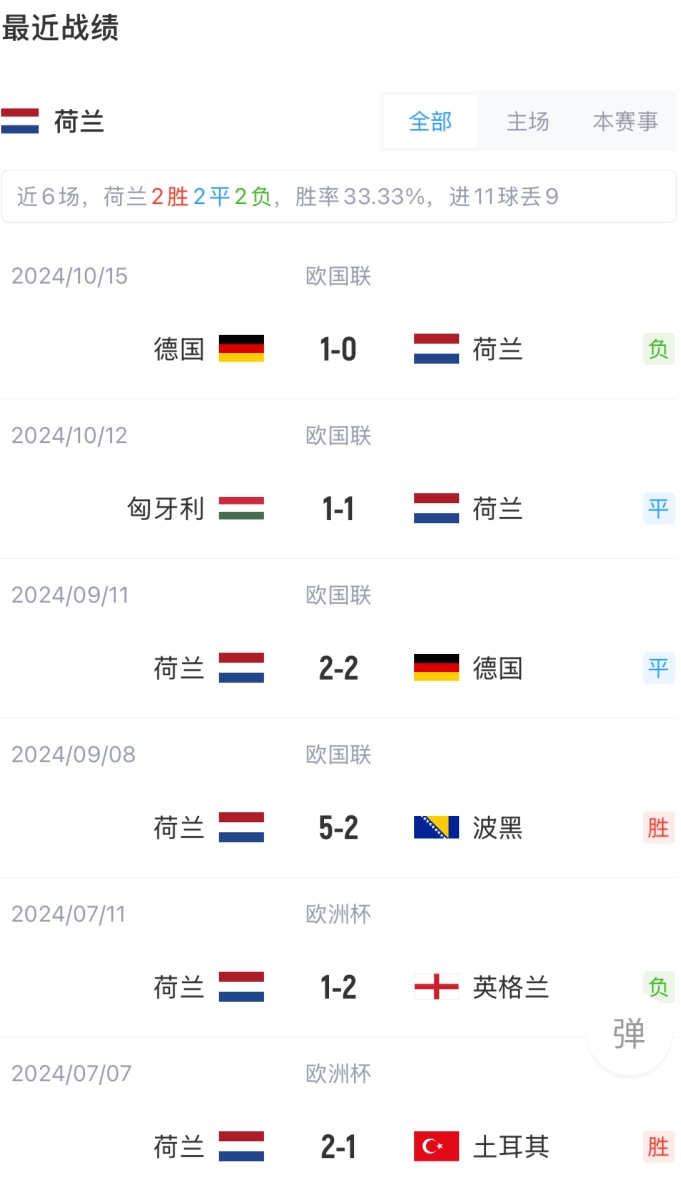Viewport: 681px width, 1187px height.
Task: Switch to the 主场 tab
Action: (x=528, y=122)
